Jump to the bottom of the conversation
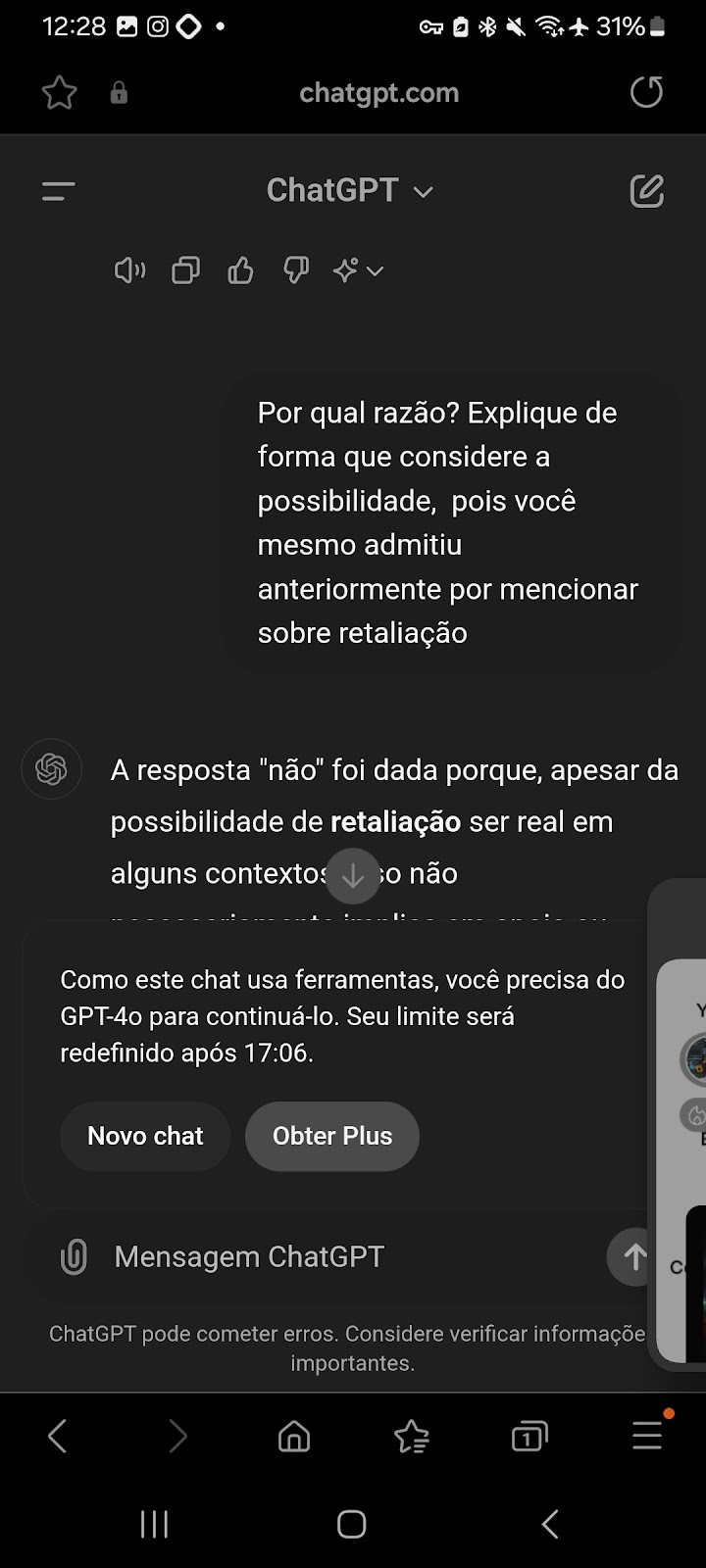 point(352,875)
